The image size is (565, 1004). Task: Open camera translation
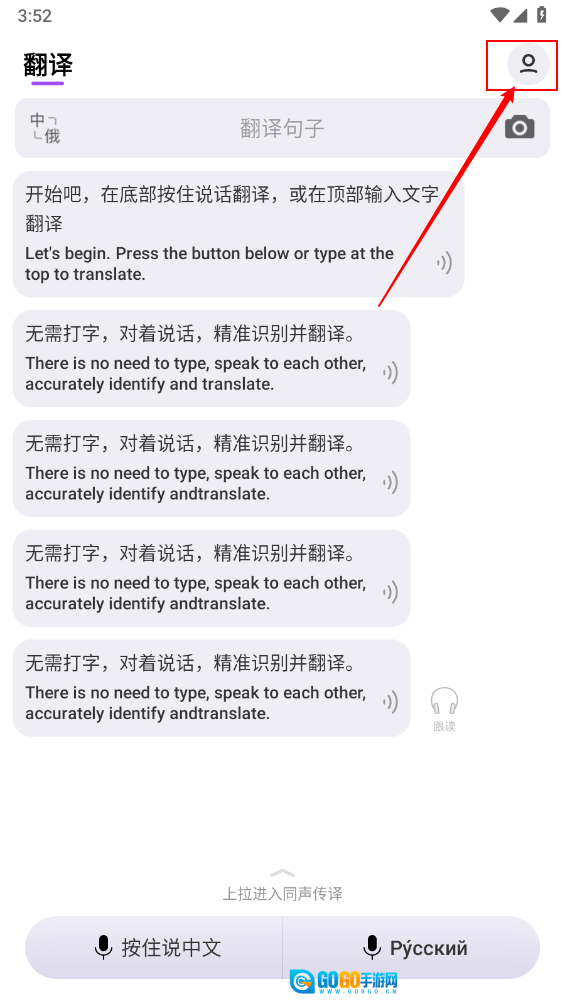(520, 127)
